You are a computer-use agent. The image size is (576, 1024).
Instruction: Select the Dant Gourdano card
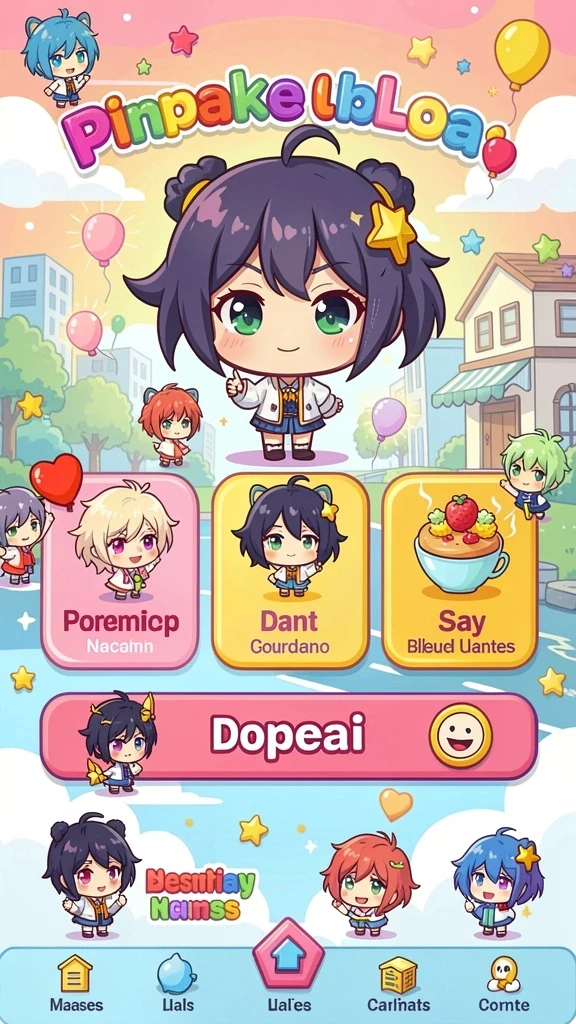pyautogui.click(x=291, y=571)
